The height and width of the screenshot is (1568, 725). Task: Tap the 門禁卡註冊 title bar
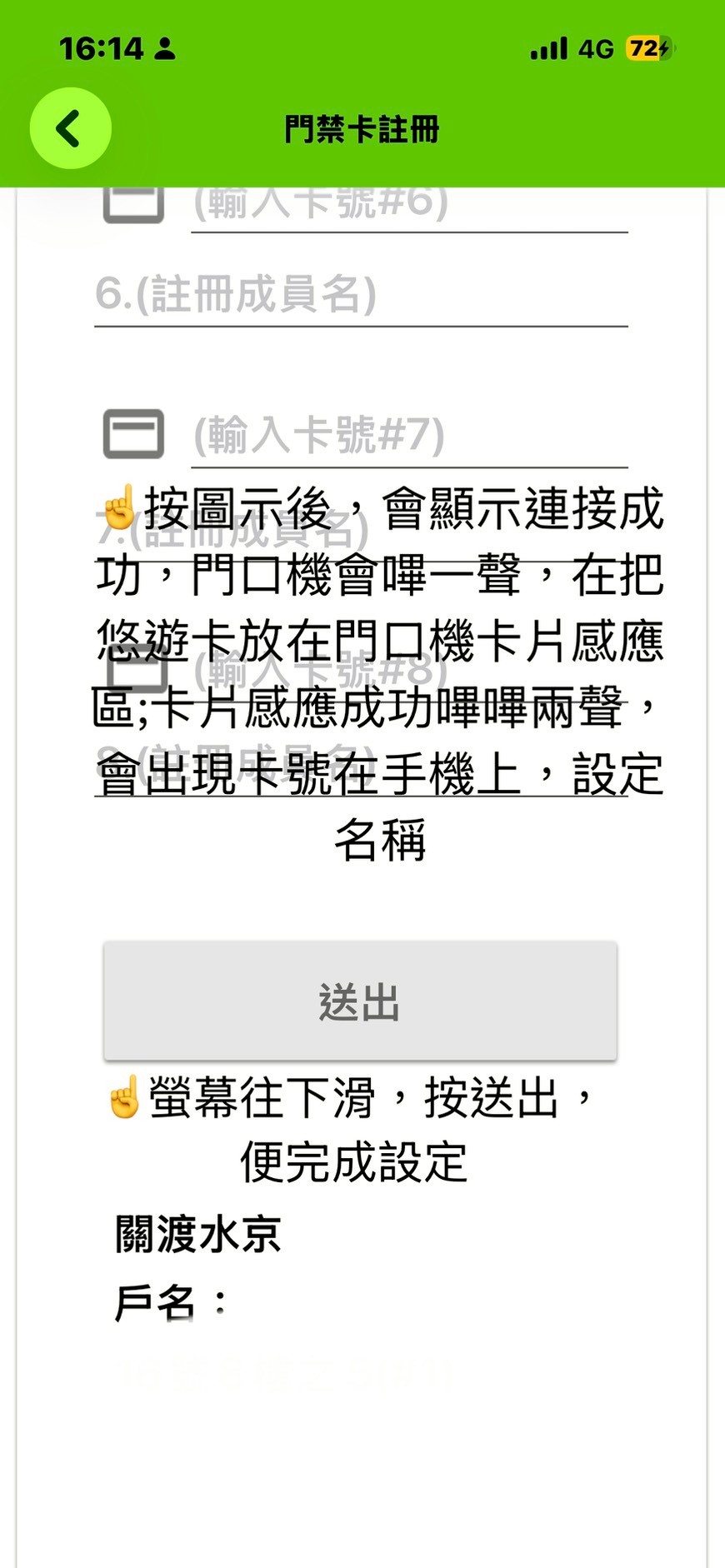[x=362, y=130]
